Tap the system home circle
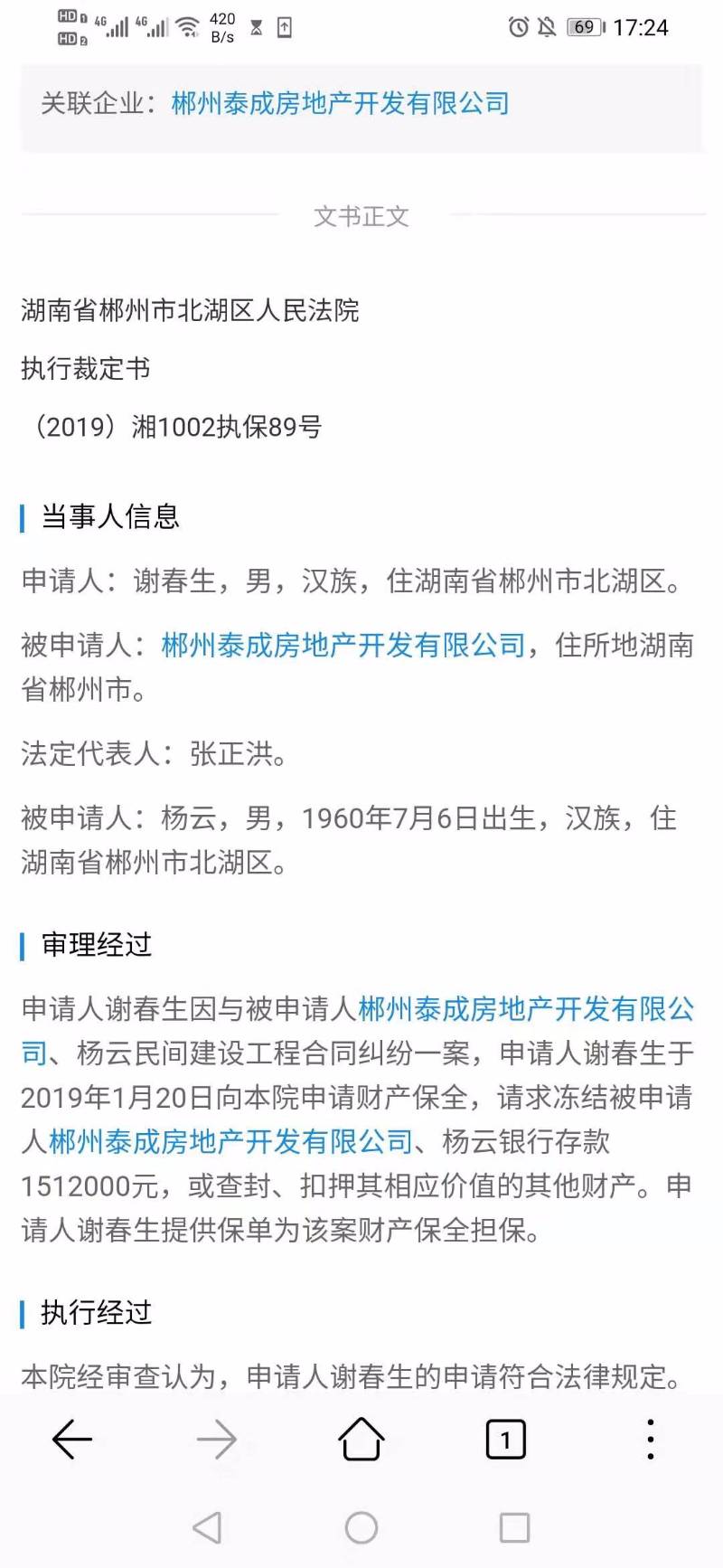 361,1527
